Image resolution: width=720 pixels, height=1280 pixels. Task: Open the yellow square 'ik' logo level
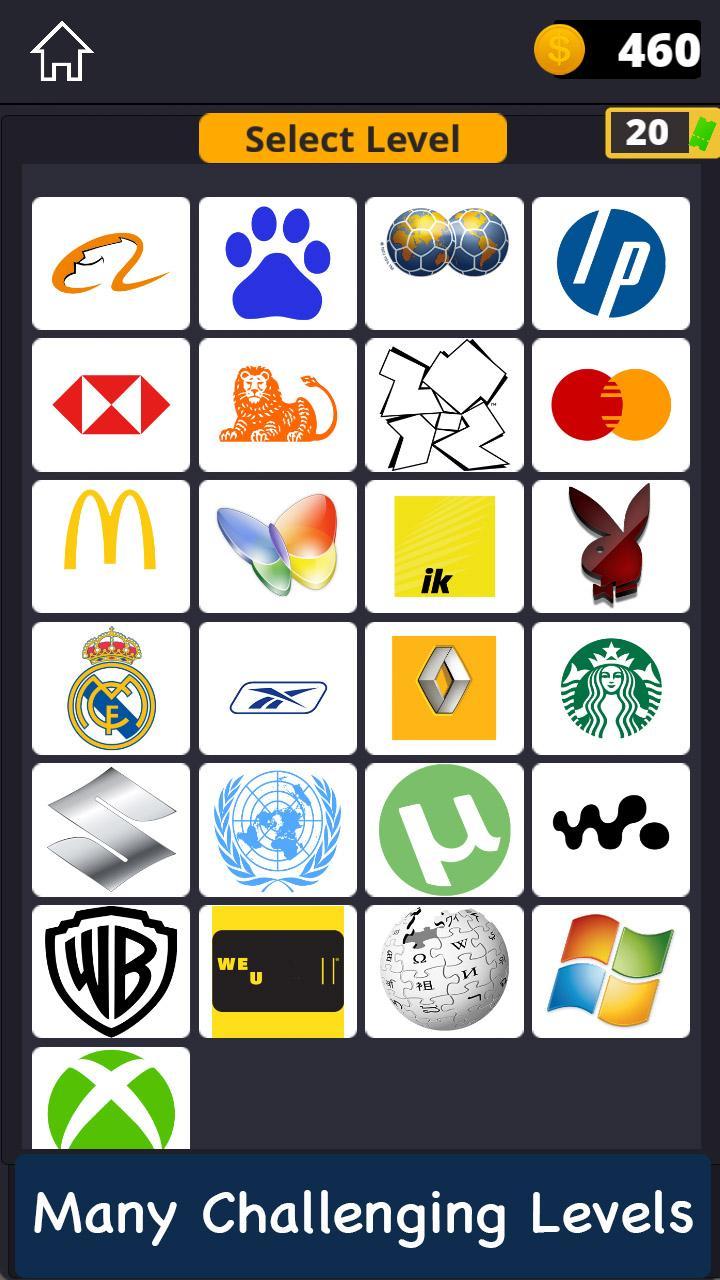pos(444,546)
